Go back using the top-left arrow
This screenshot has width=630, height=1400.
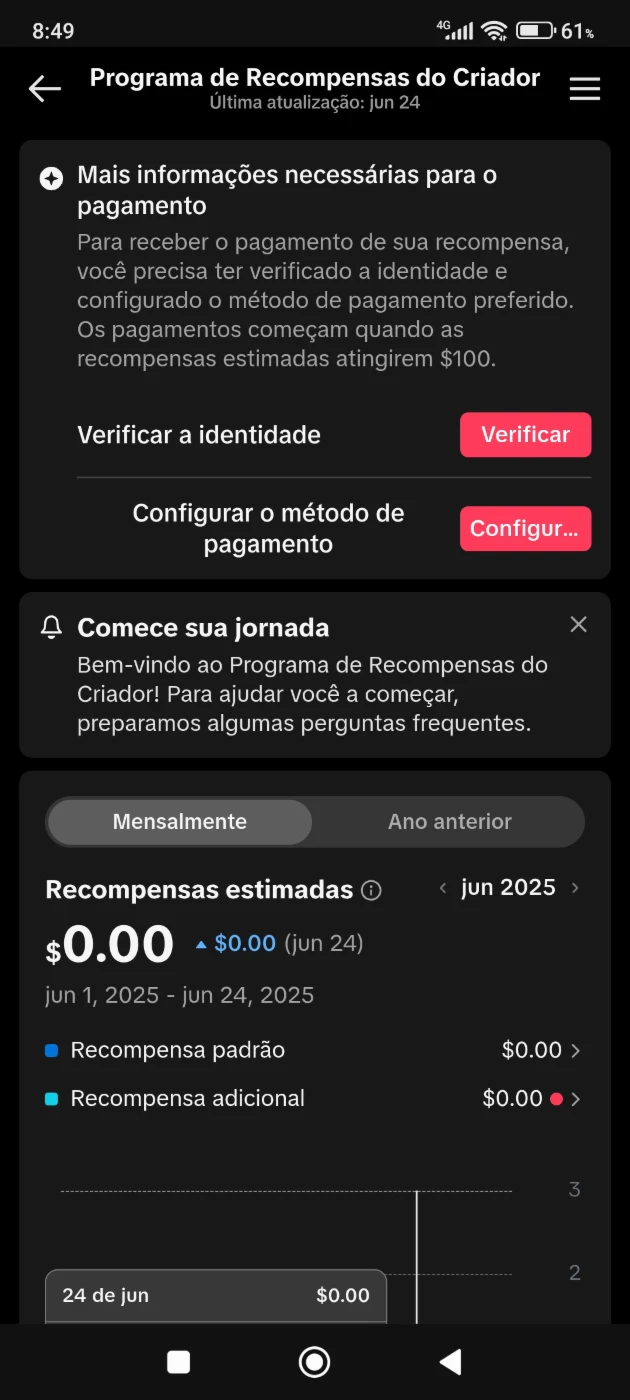44,88
